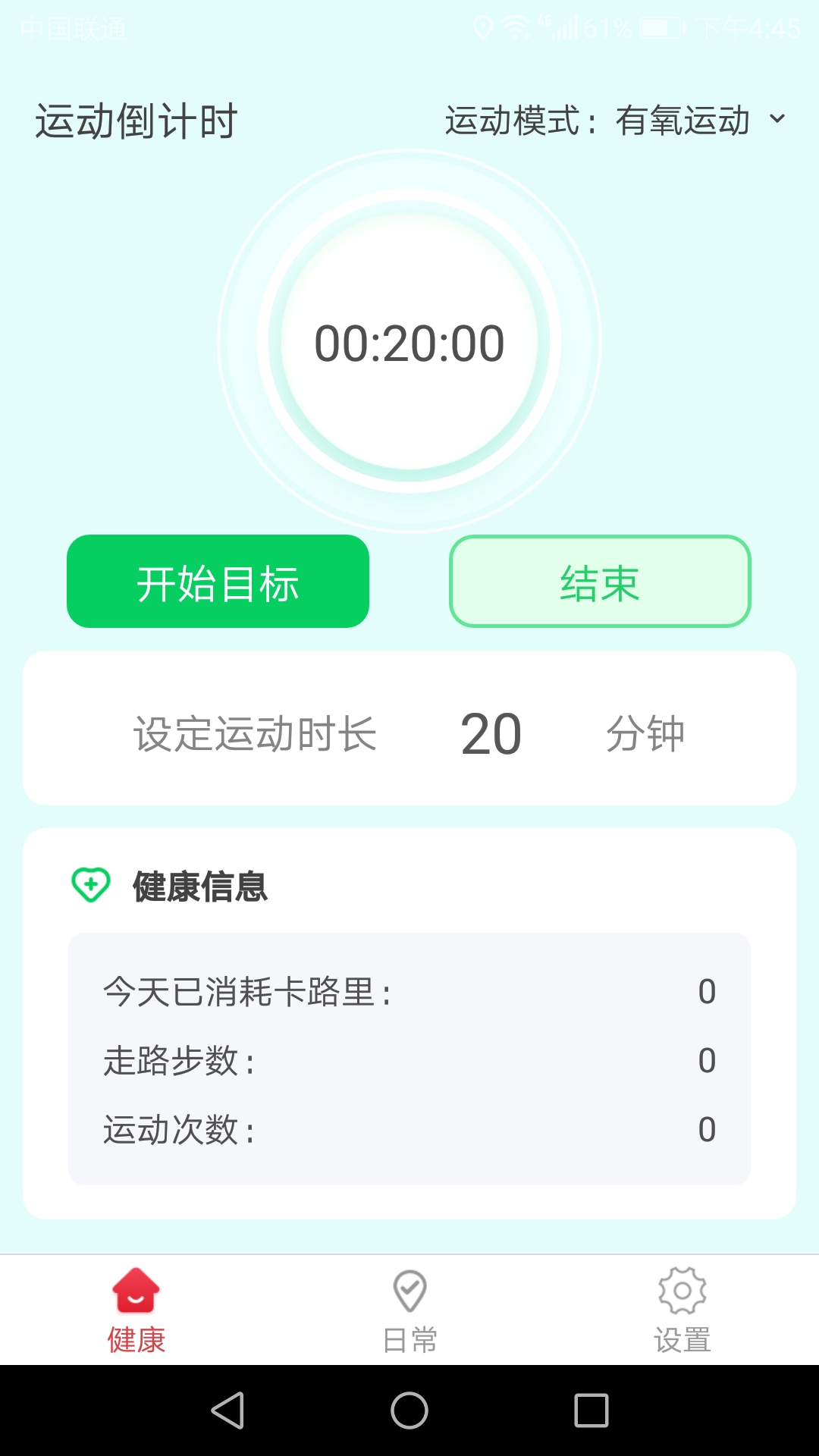Image resolution: width=819 pixels, height=1456 pixels.
Task: Tap the 结束 button
Action: 600,582
